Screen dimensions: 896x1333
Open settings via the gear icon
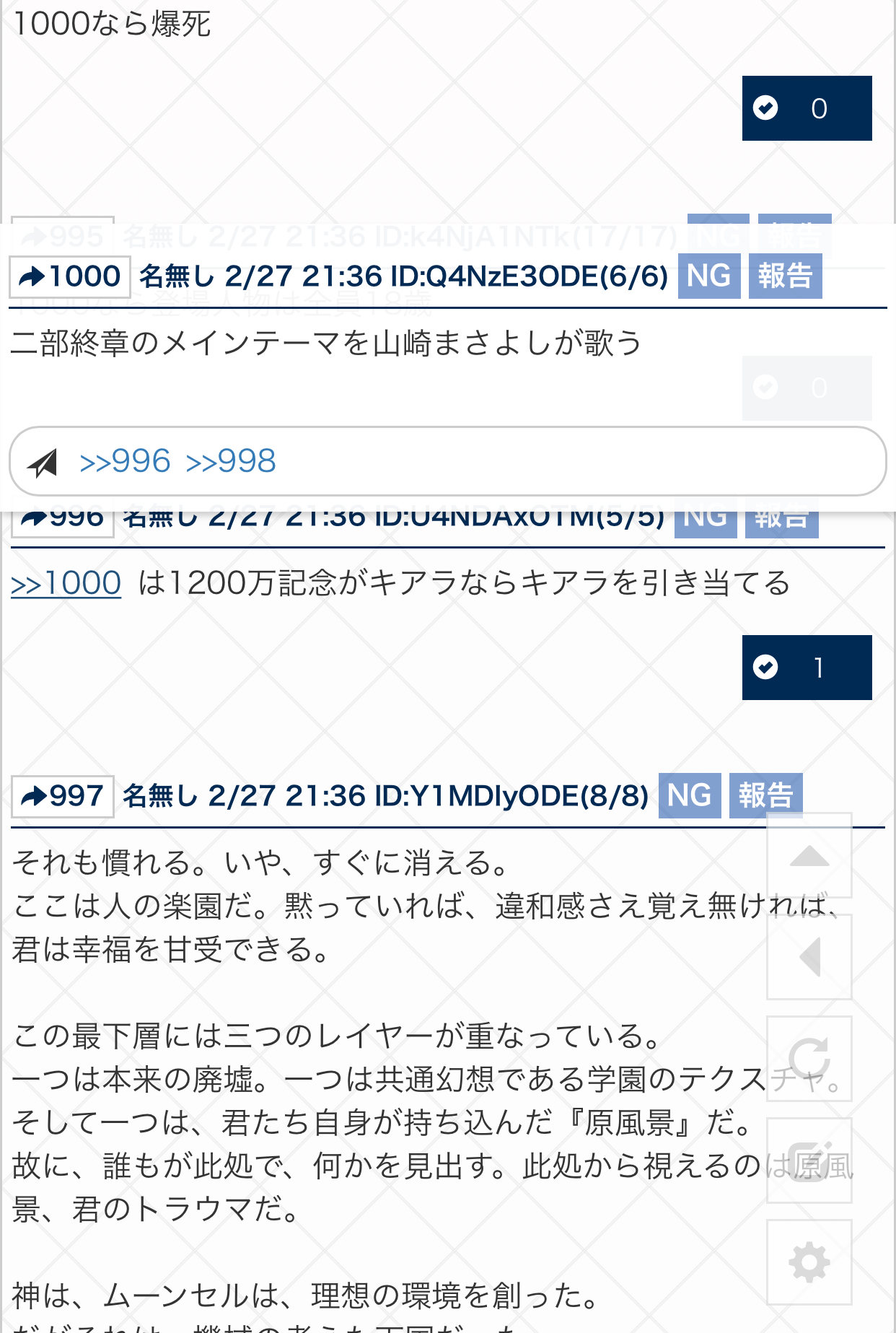click(x=809, y=1262)
